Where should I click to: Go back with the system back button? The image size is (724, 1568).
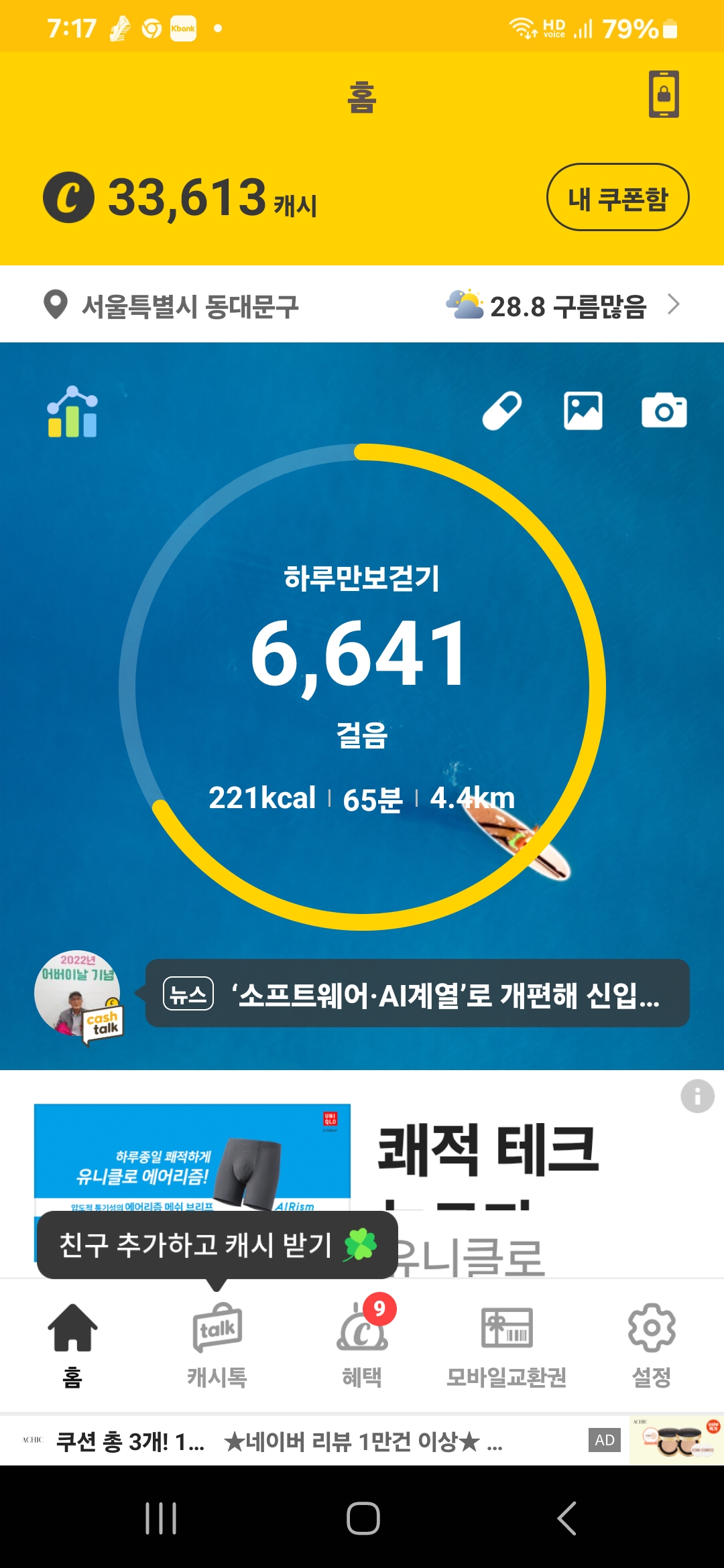[x=566, y=1518]
